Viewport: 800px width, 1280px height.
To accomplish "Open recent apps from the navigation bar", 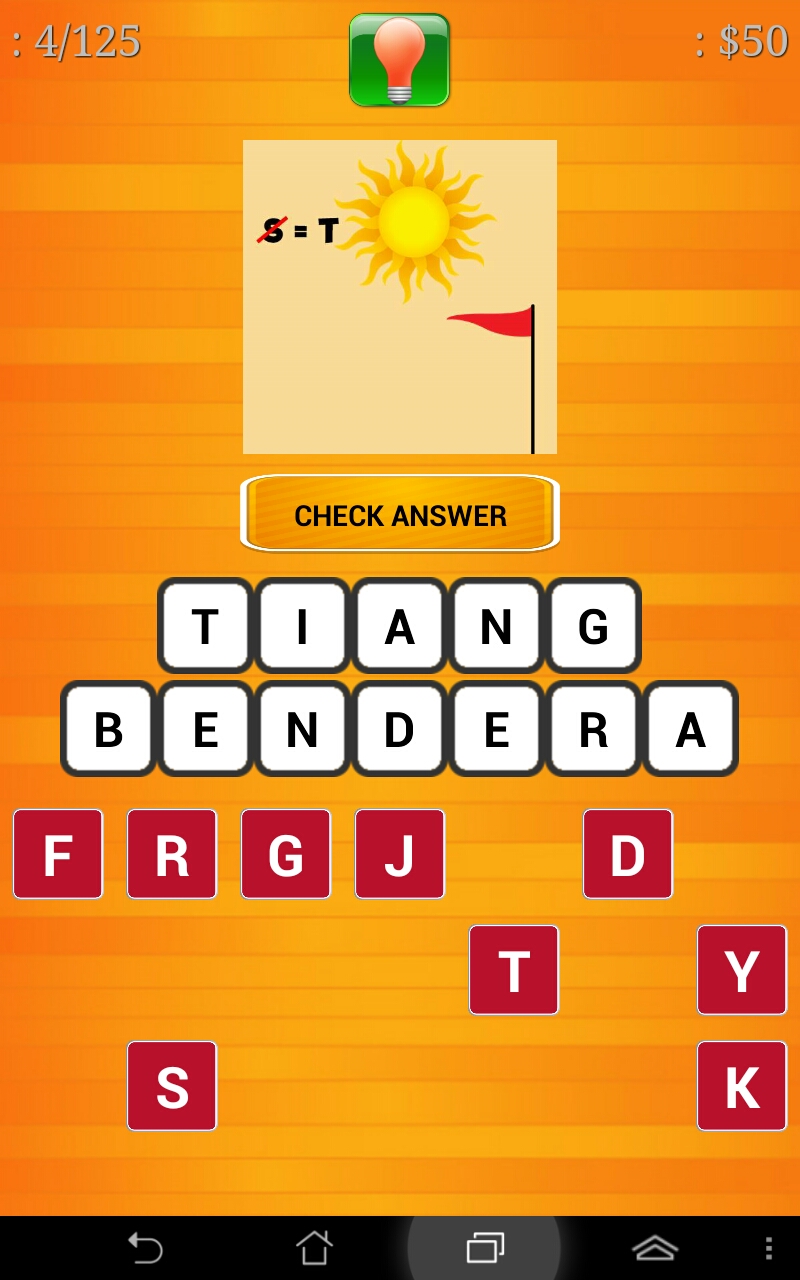I will (485, 1248).
